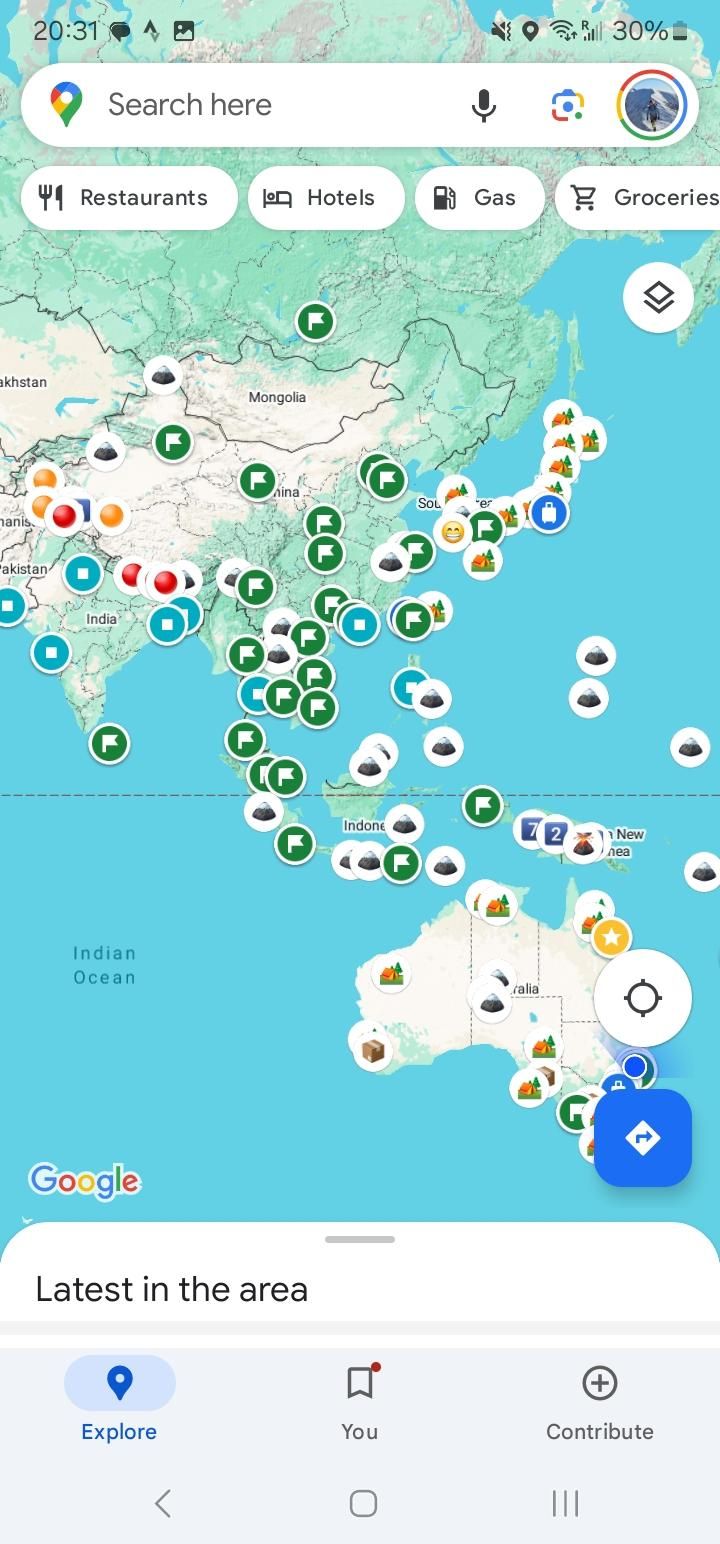Center map on my location

[642, 997]
